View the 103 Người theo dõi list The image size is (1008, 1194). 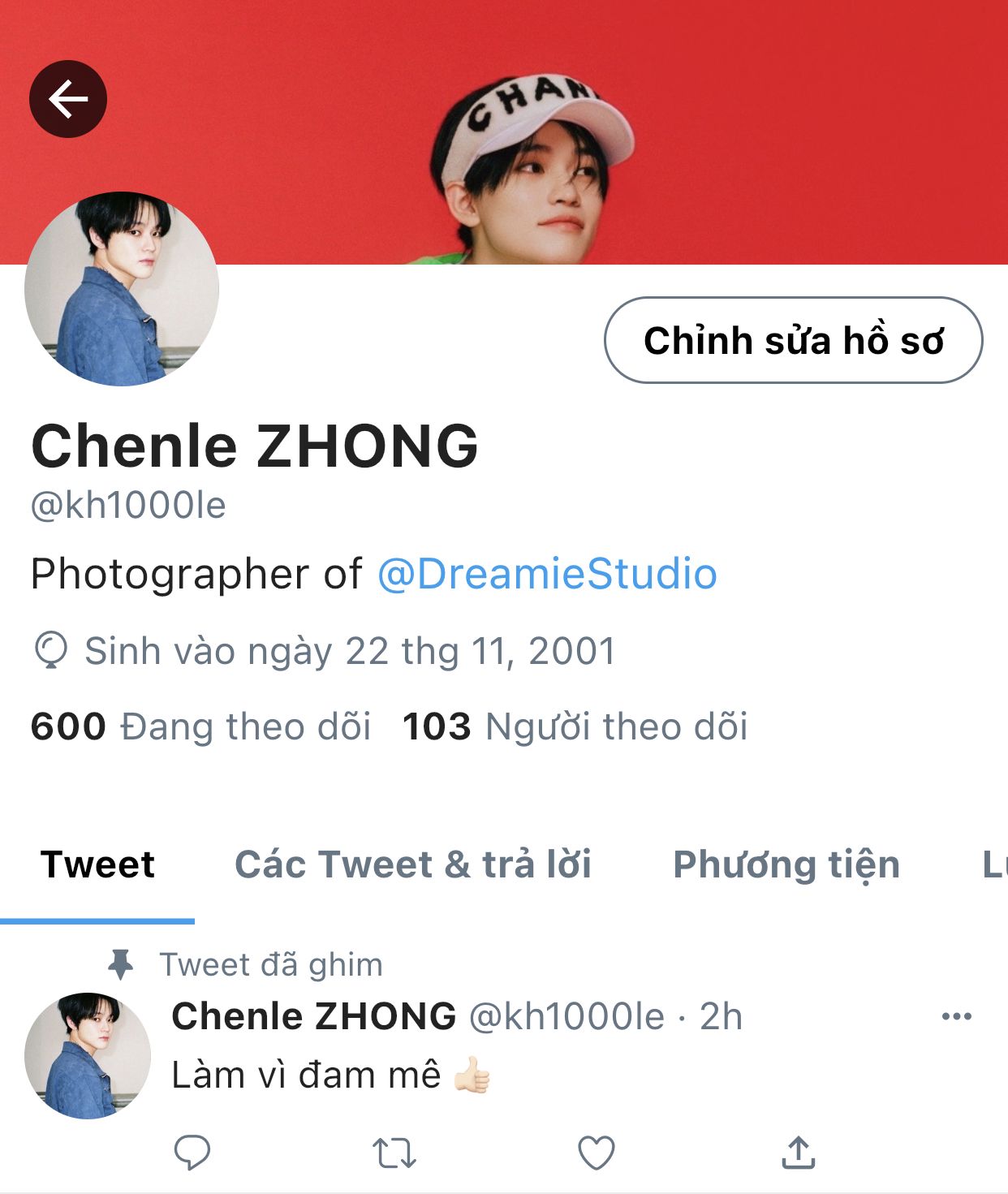click(x=575, y=726)
